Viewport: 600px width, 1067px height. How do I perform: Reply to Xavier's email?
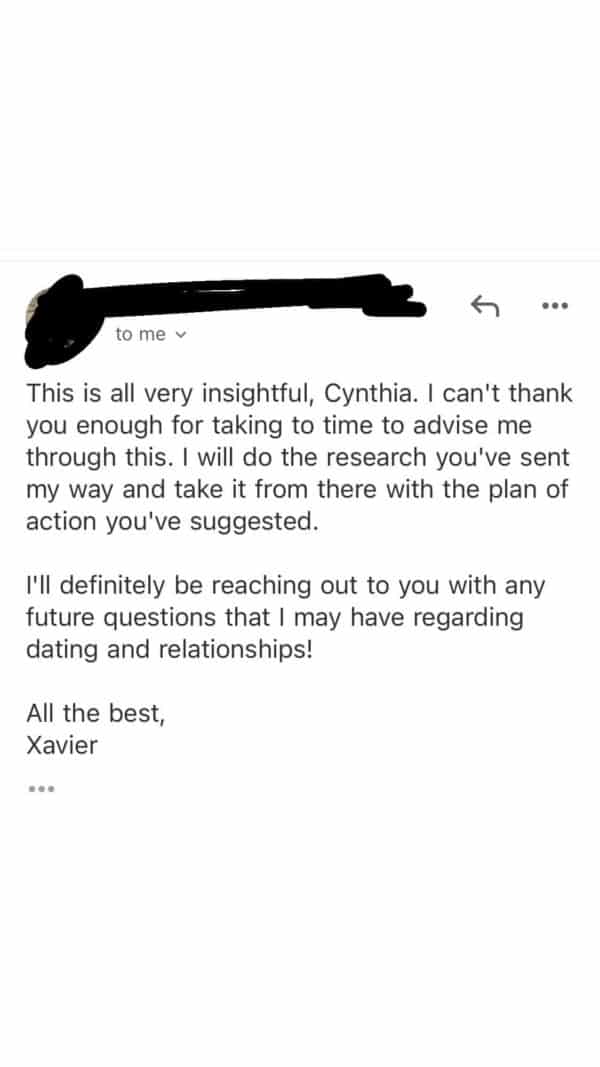484,307
